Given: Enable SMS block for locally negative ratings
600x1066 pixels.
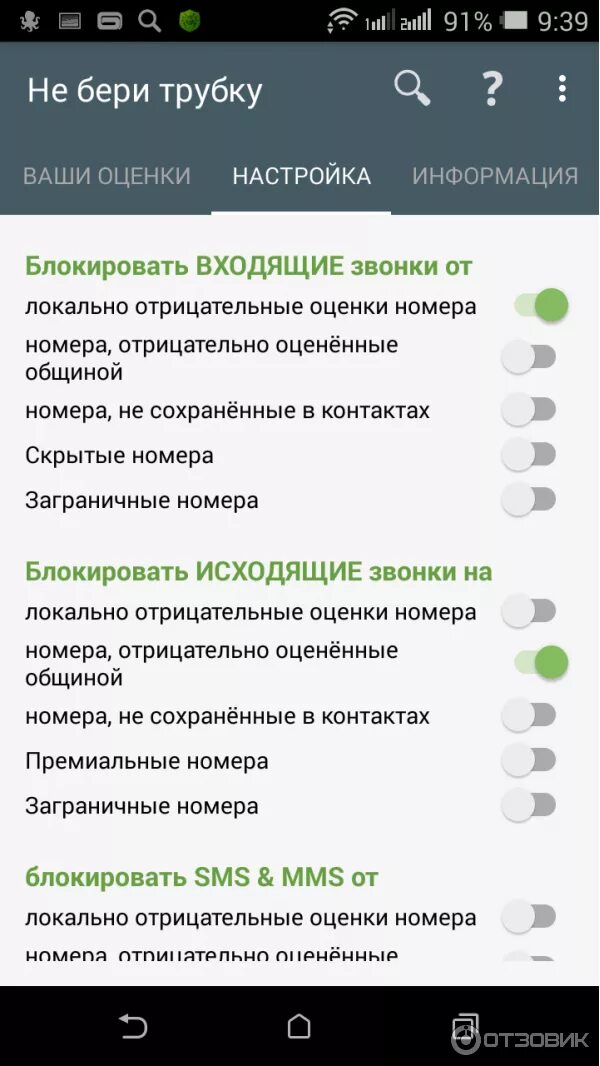Looking at the screenshot, I should point(529,916).
